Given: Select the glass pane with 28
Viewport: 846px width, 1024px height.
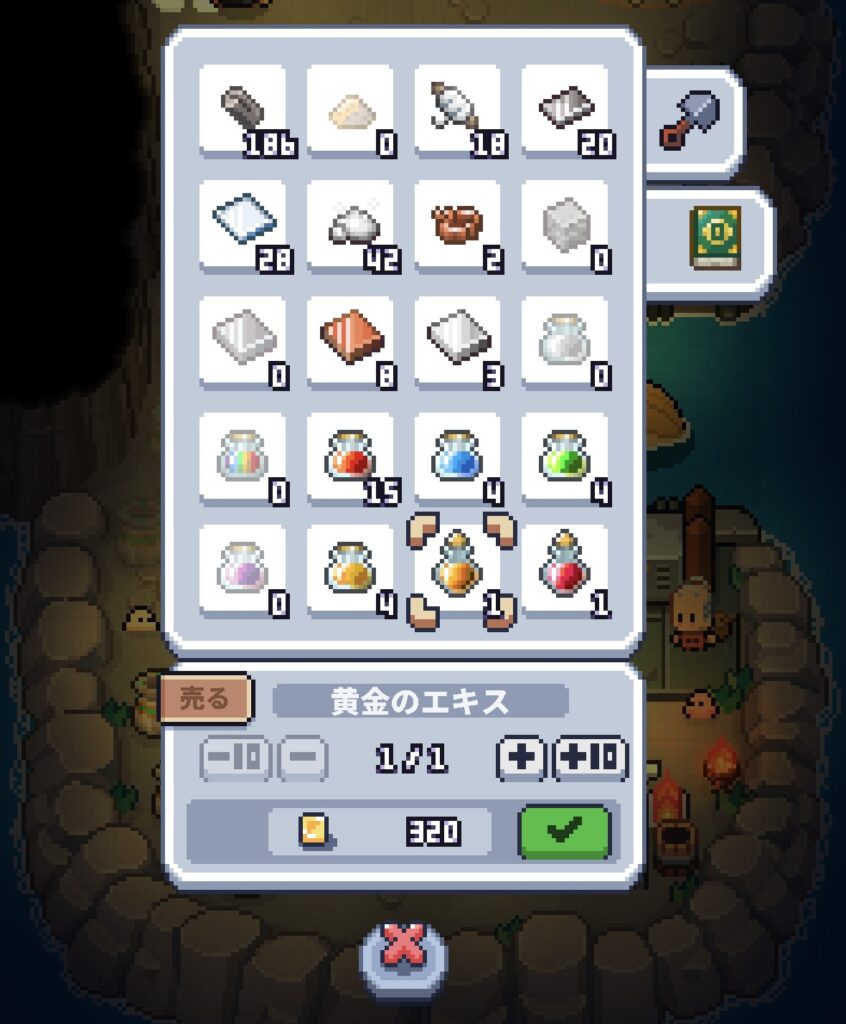Looking at the screenshot, I should click(x=243, y=225).
